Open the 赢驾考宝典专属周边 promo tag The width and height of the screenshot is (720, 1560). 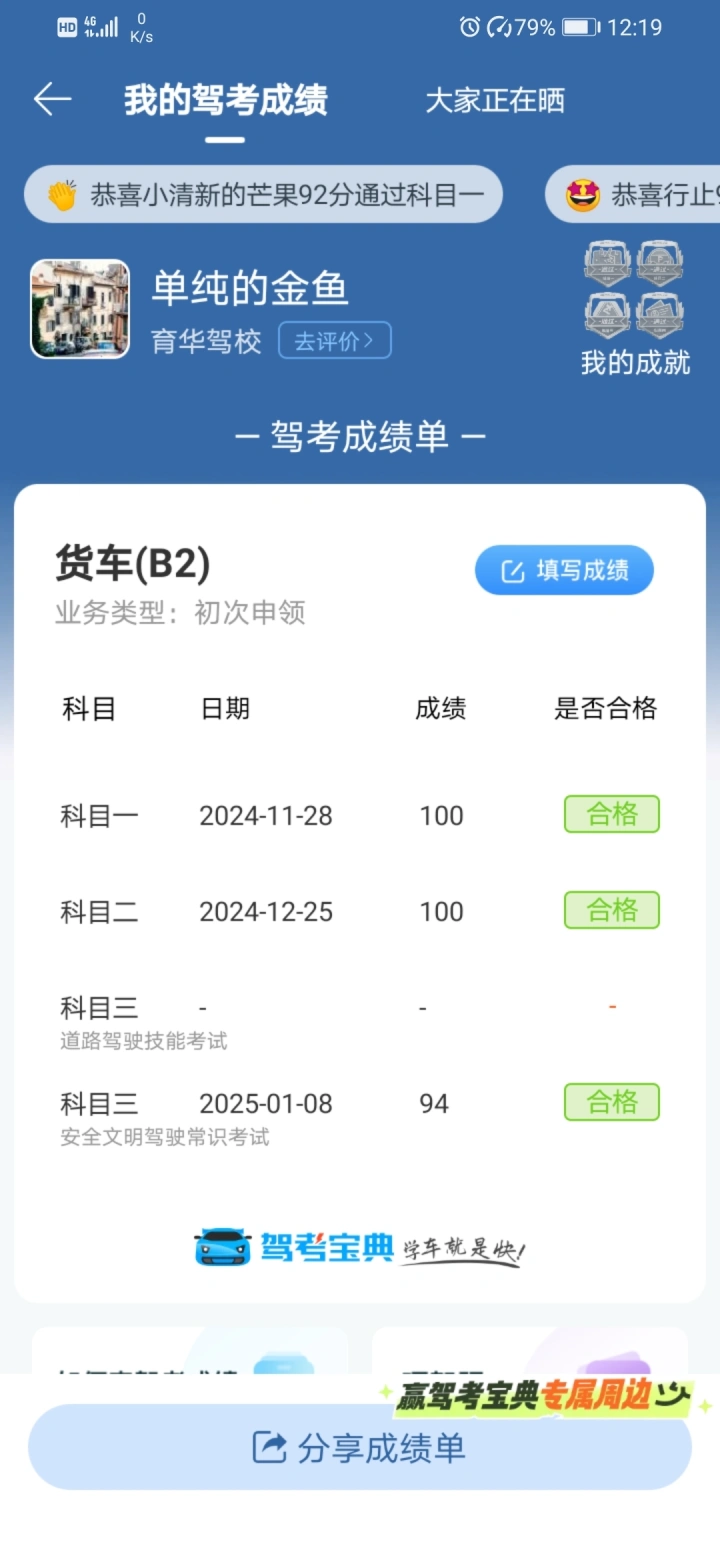(546, 1397)
